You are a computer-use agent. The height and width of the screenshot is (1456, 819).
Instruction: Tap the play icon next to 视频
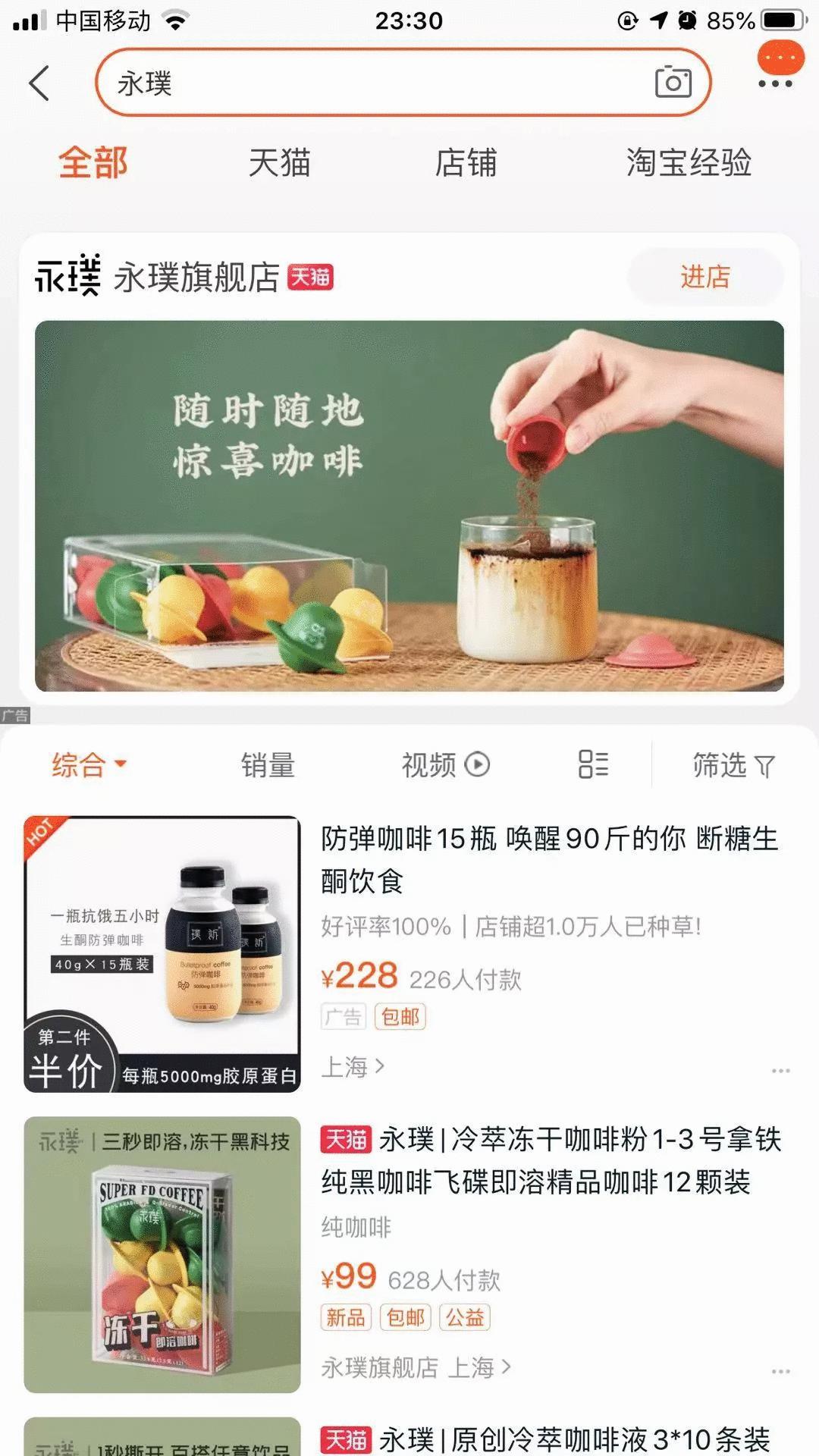point(476,765)
